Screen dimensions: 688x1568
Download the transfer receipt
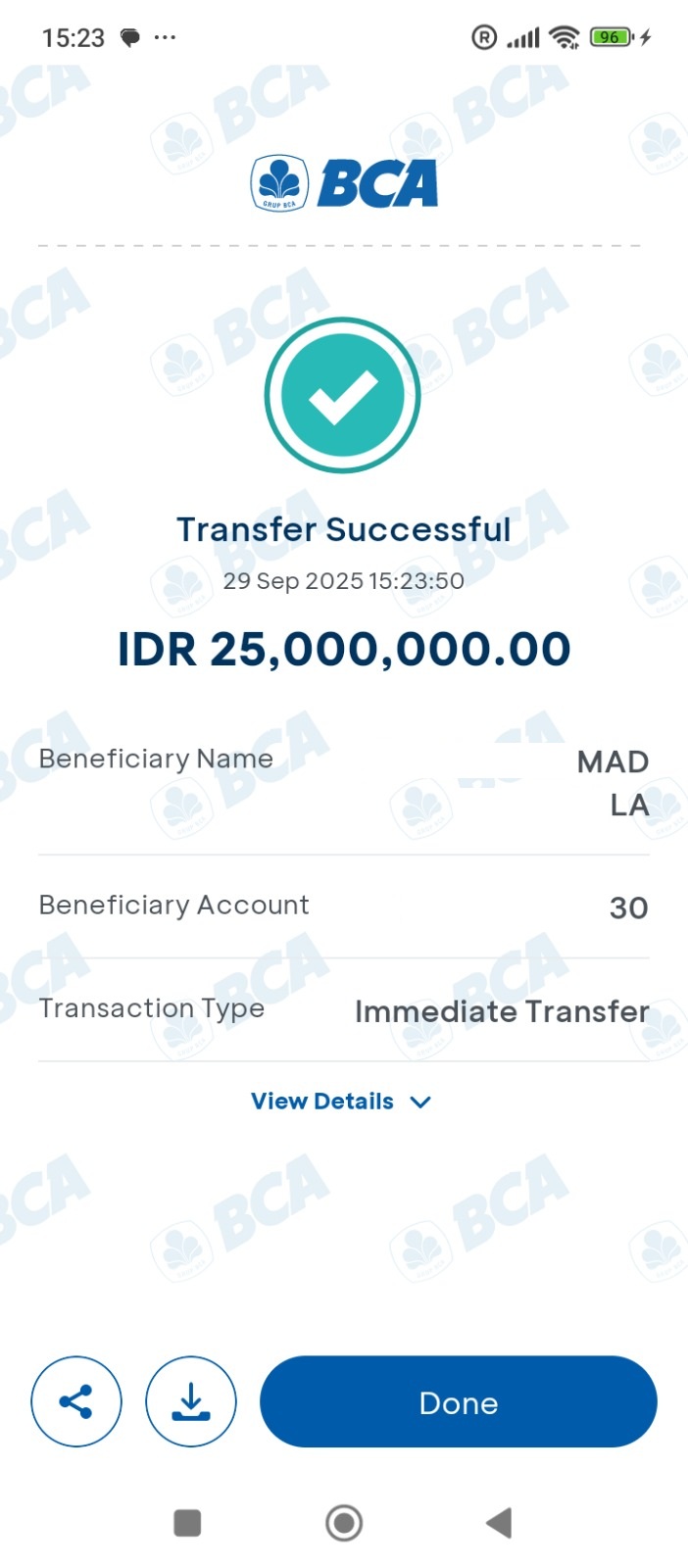click(x=191, y=1401)
